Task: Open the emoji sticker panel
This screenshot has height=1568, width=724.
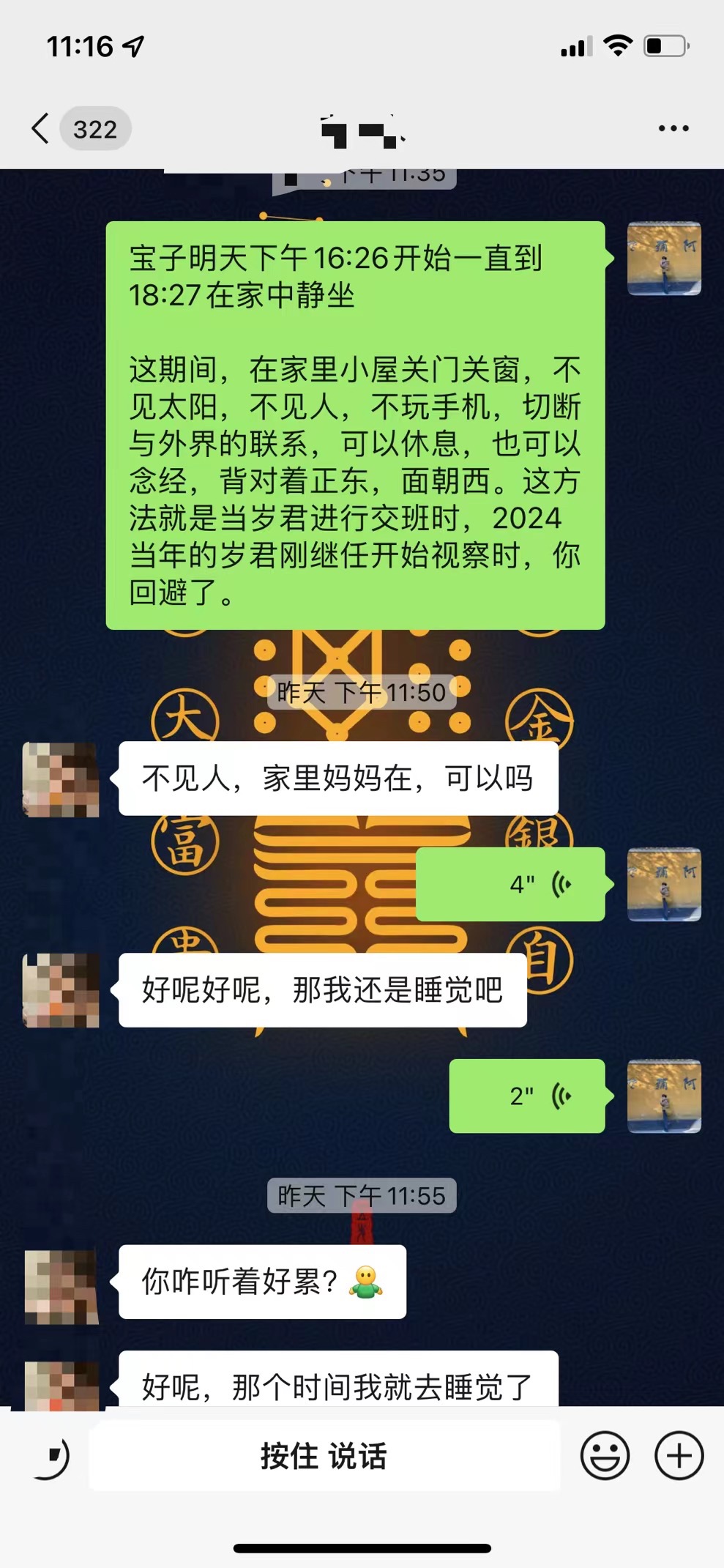Action: click(x=604, y=1456)
